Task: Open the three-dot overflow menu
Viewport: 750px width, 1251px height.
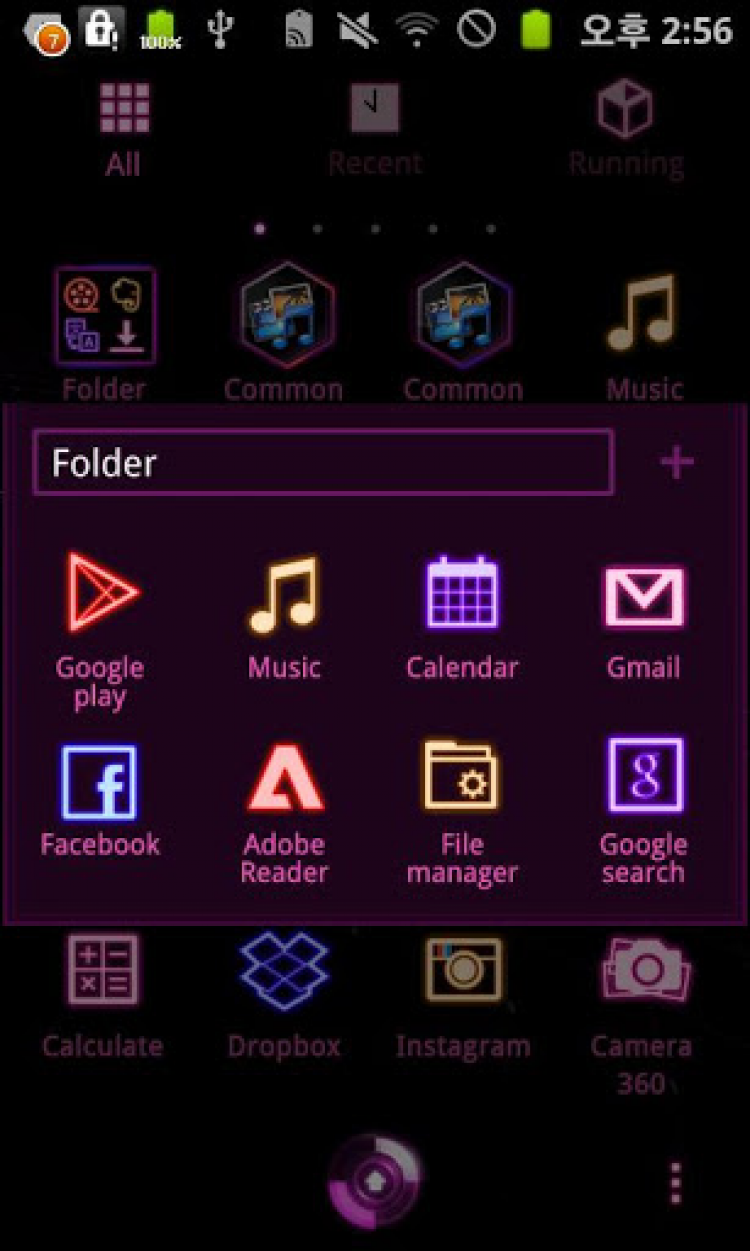Action: (x=676, y=1183)
